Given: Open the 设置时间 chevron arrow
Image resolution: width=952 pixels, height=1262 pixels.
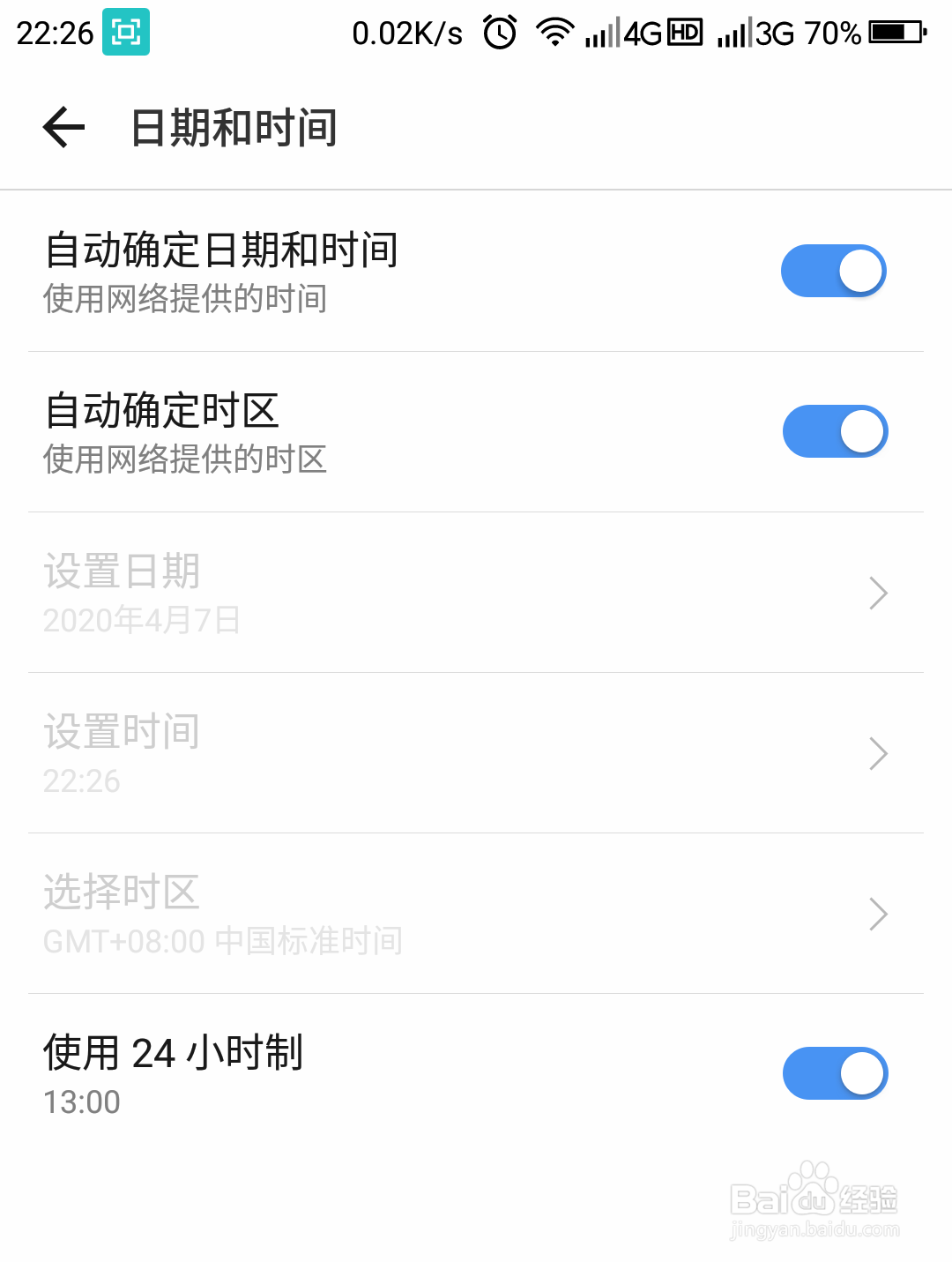Looking at the screenshot, I should click(x=877, y=753).
